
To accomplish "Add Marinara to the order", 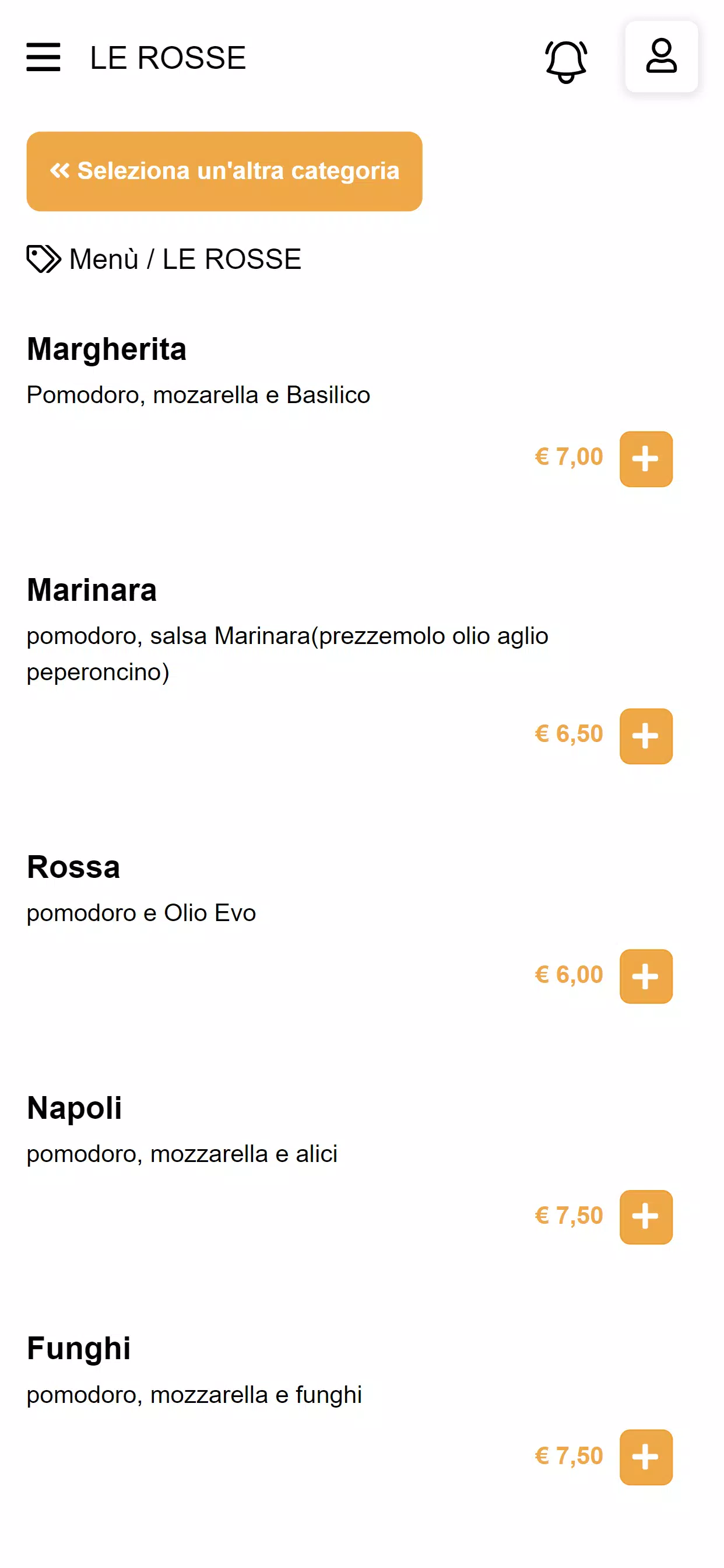I will [646, 736].
